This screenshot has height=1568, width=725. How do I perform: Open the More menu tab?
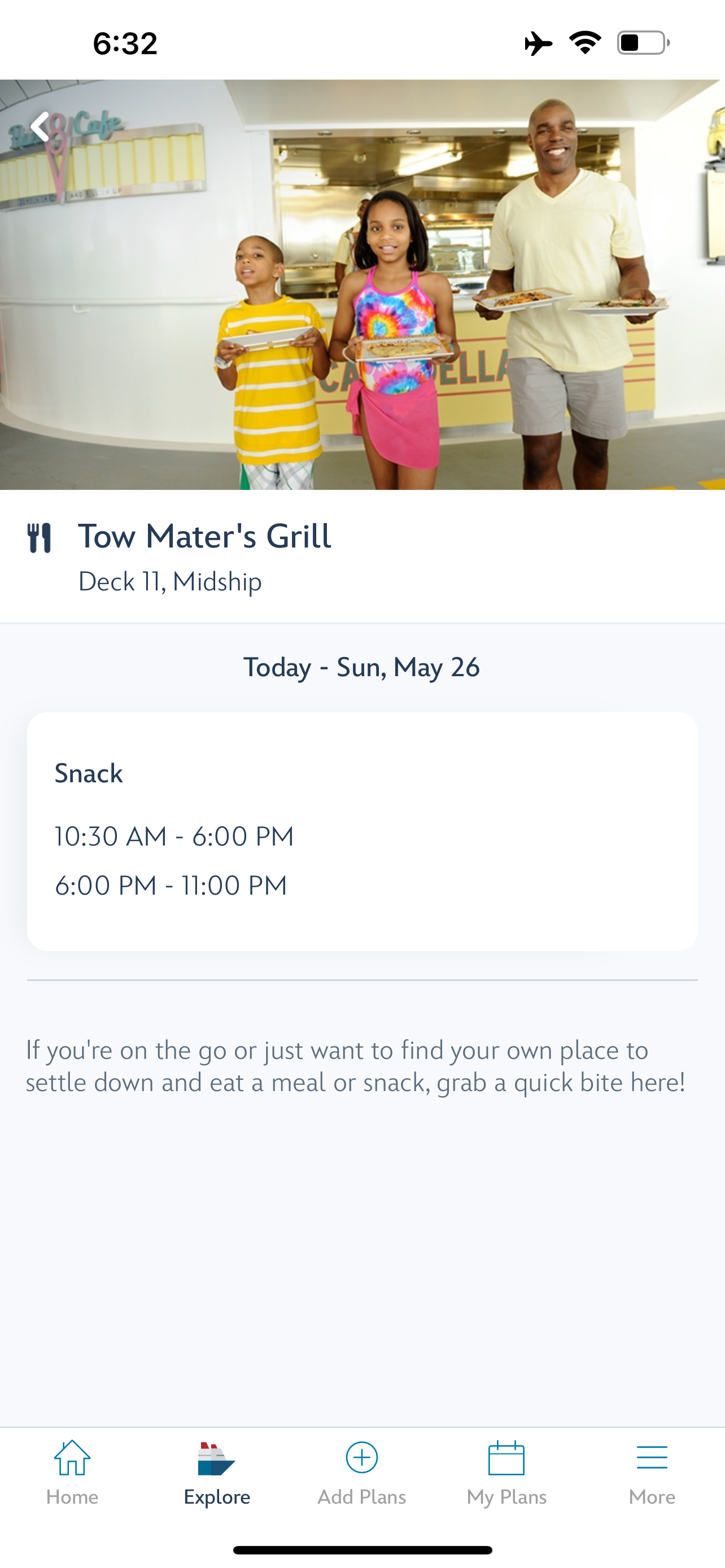pos(652,1473)
